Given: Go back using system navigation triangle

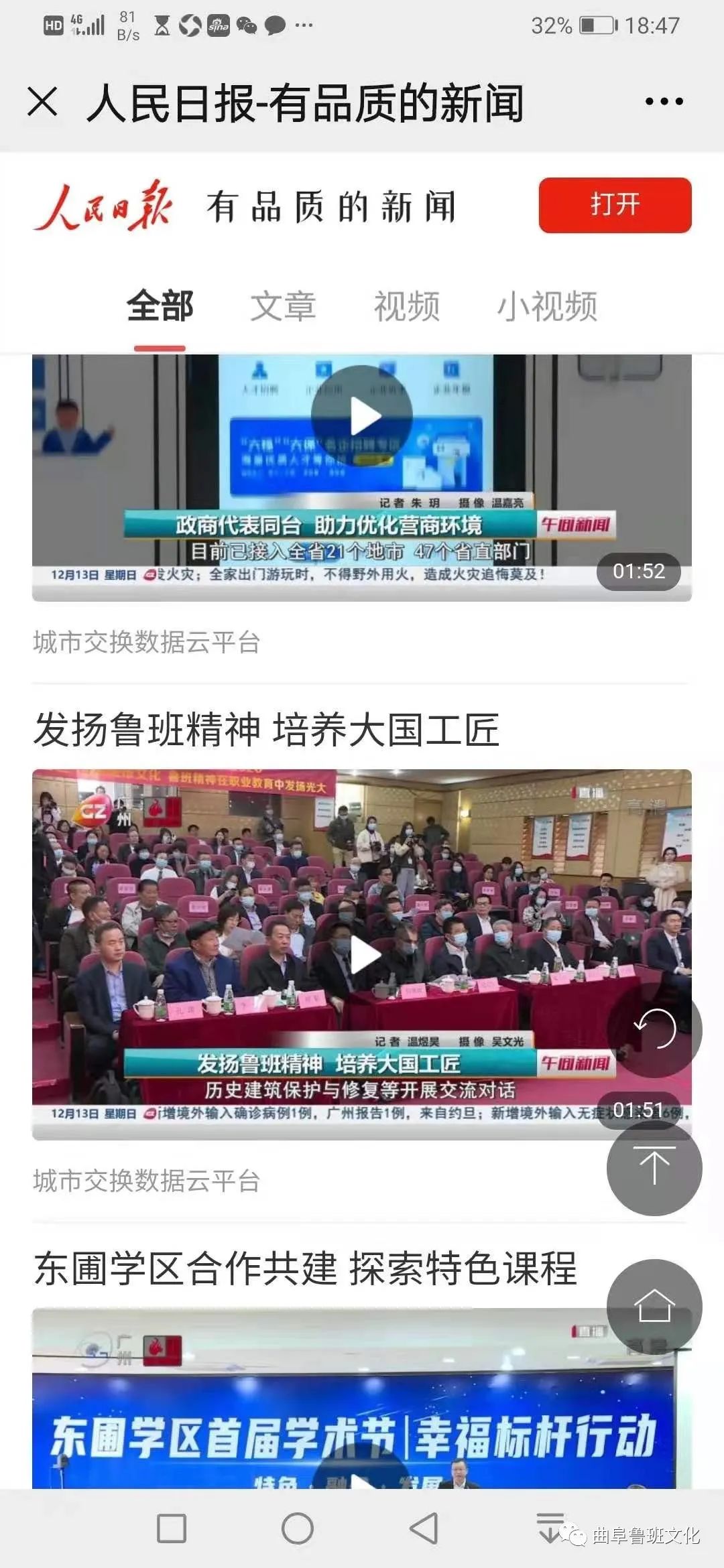Looking at the screenshot, I should [x=424, y=1528].
